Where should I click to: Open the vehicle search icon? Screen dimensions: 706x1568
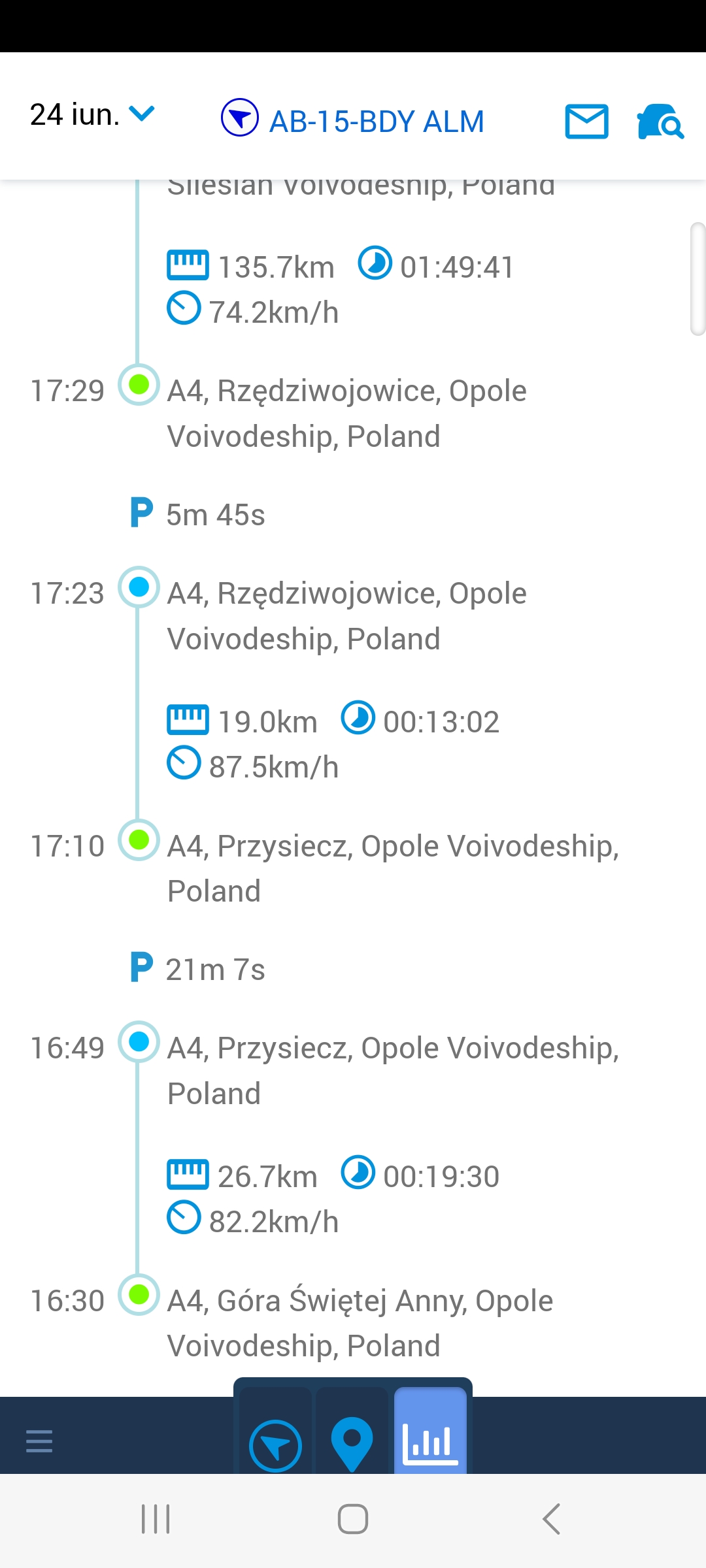pos(660,122)
